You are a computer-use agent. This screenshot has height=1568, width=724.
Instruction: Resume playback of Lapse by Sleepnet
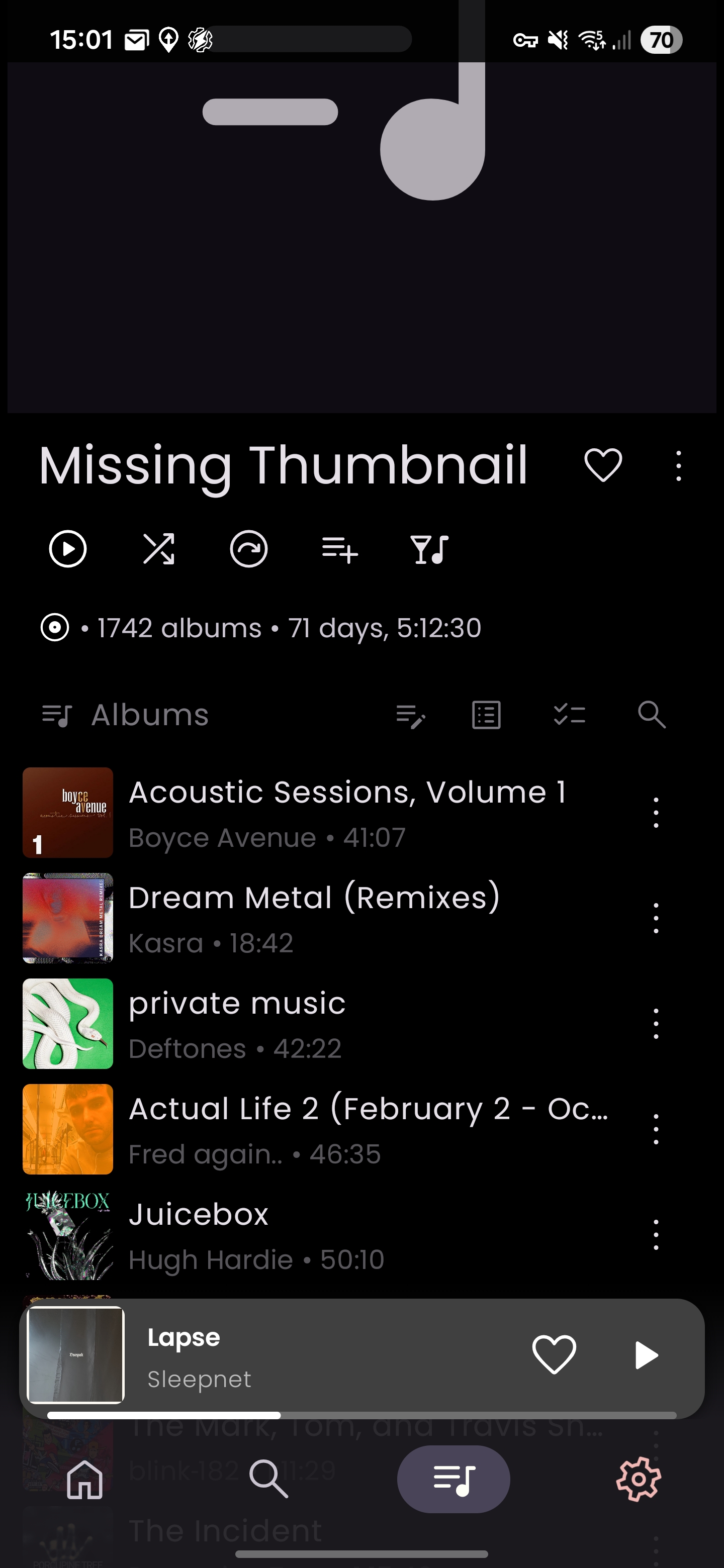coord(646,1355)
